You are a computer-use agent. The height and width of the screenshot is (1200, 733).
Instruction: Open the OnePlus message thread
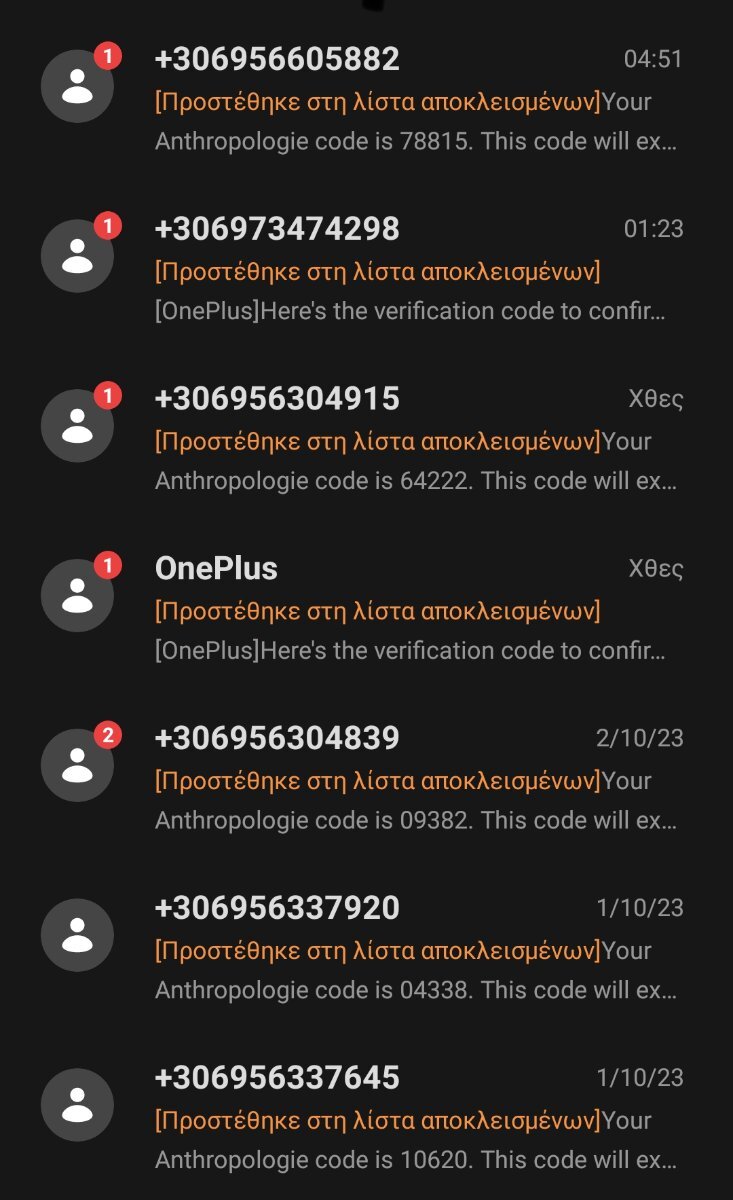(366, 610)
